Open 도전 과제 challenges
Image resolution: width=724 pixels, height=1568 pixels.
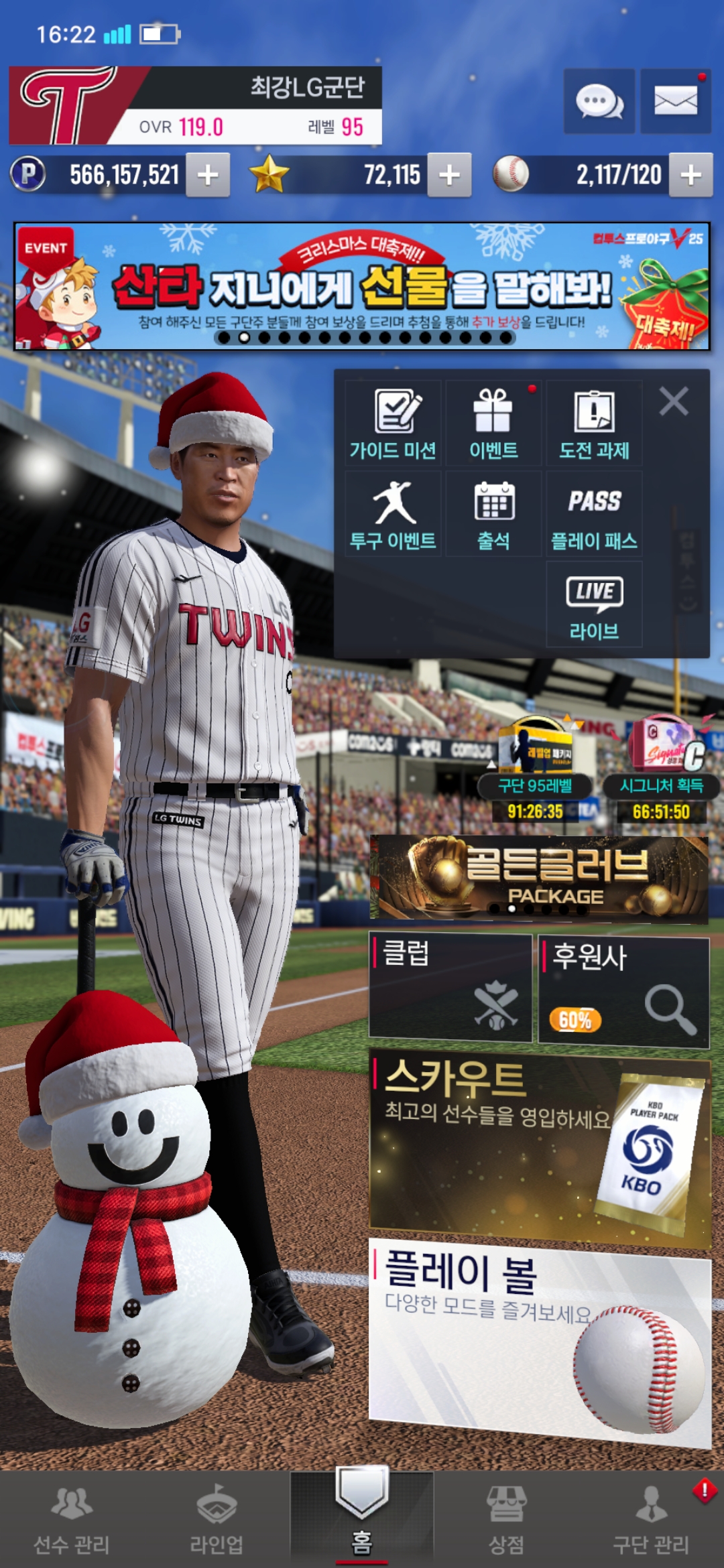594,423
